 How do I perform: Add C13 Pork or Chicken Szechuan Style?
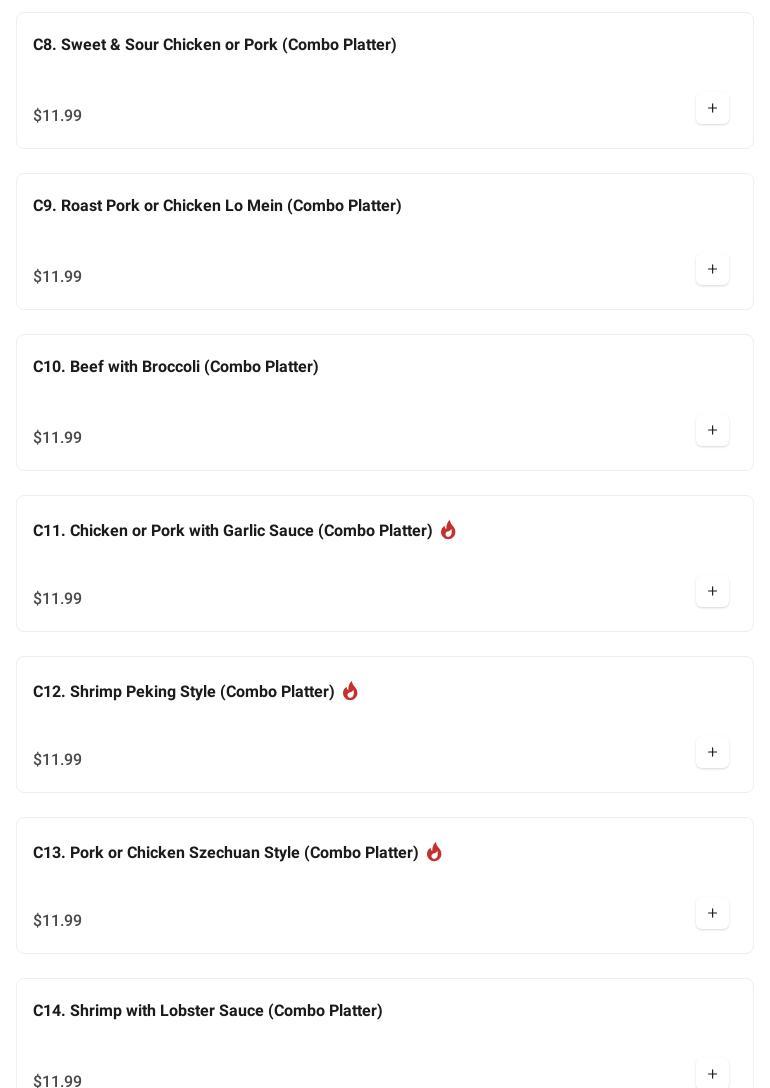click(x=712, y=913)
